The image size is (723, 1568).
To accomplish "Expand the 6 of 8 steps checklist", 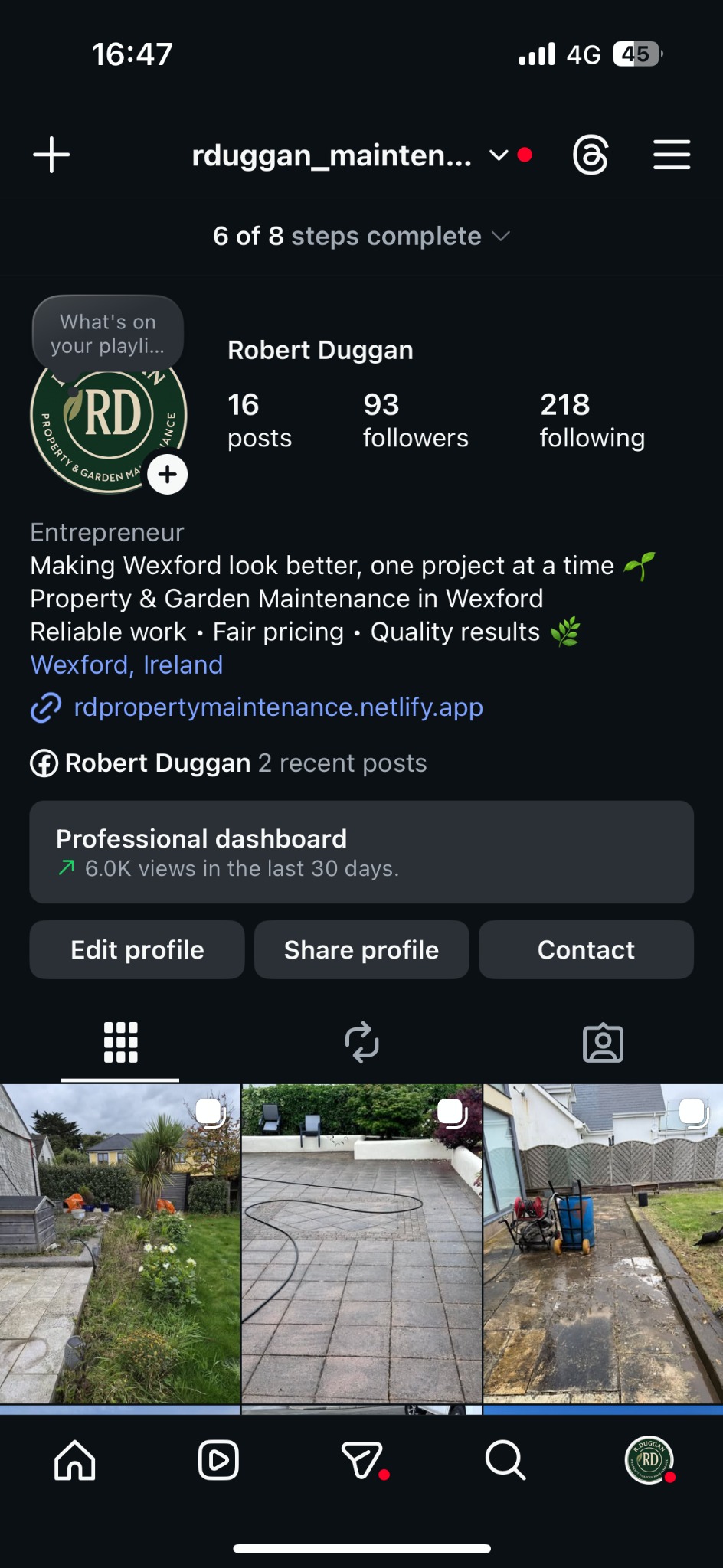I will click(361, 237).
